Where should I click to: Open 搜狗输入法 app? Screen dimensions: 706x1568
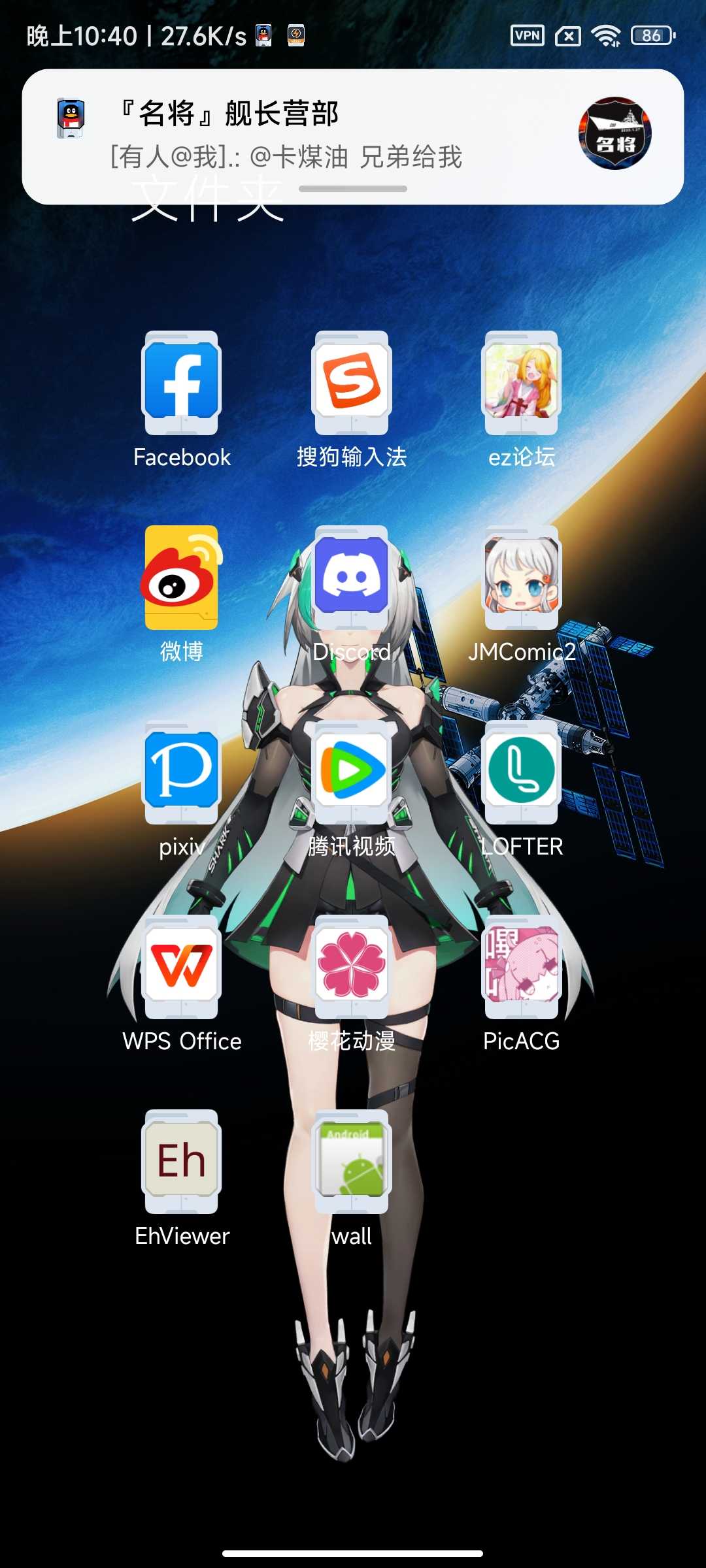tap(352, 382)
